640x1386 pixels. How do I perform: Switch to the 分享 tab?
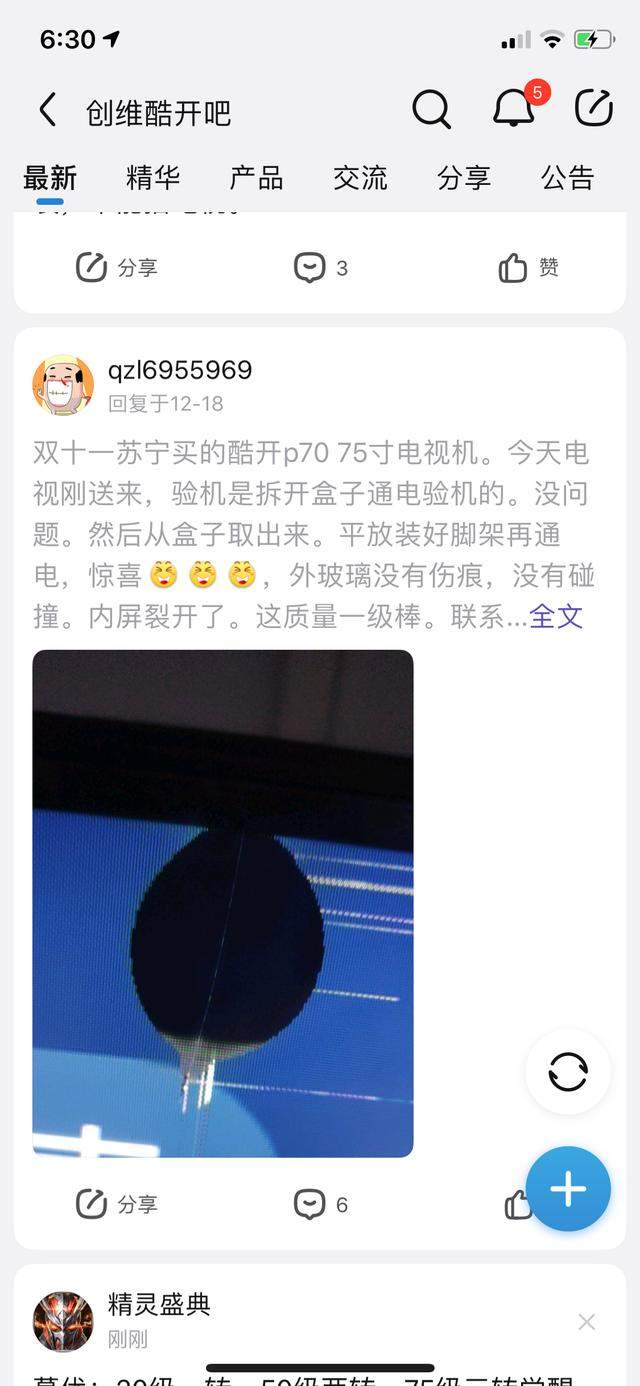[x=464, y=179]
